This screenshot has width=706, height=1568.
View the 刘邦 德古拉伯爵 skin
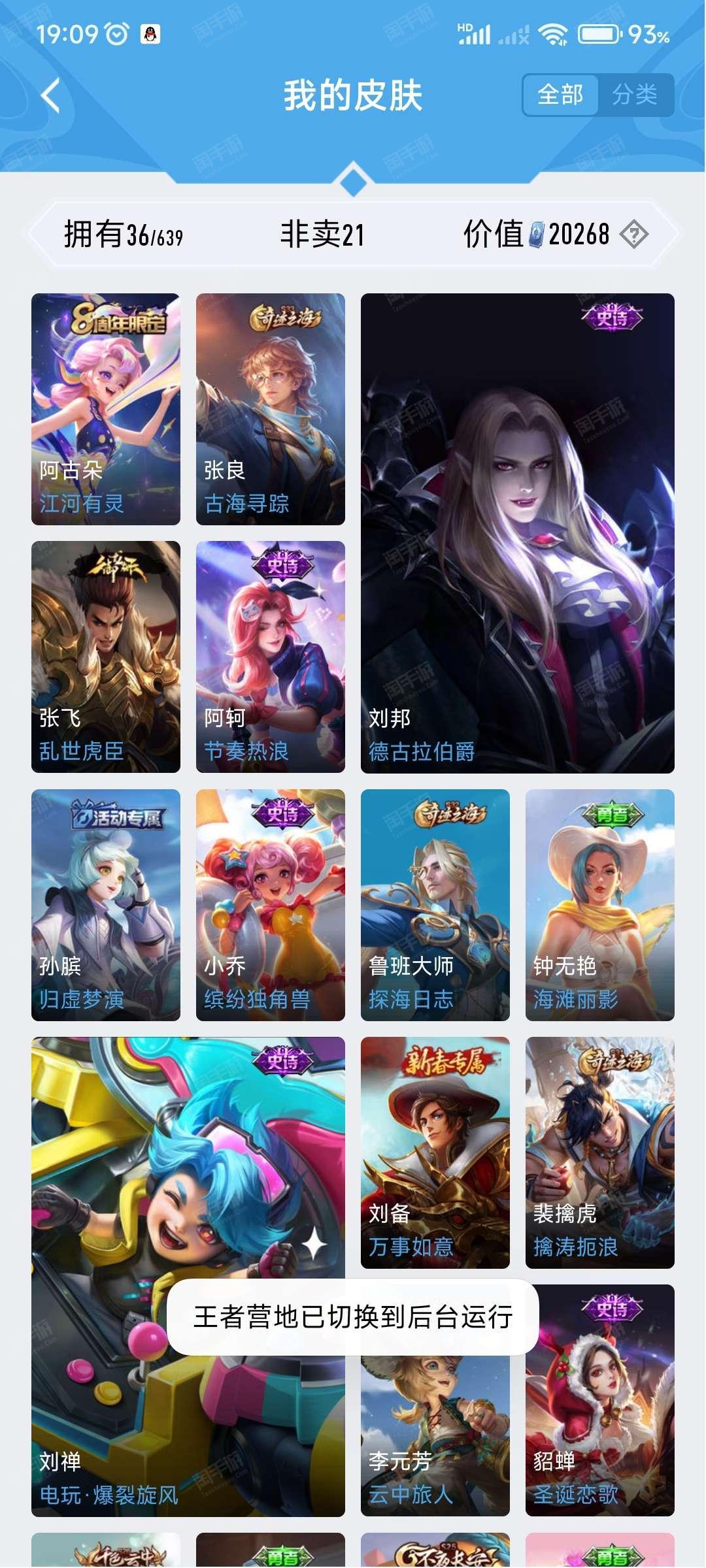518,533
